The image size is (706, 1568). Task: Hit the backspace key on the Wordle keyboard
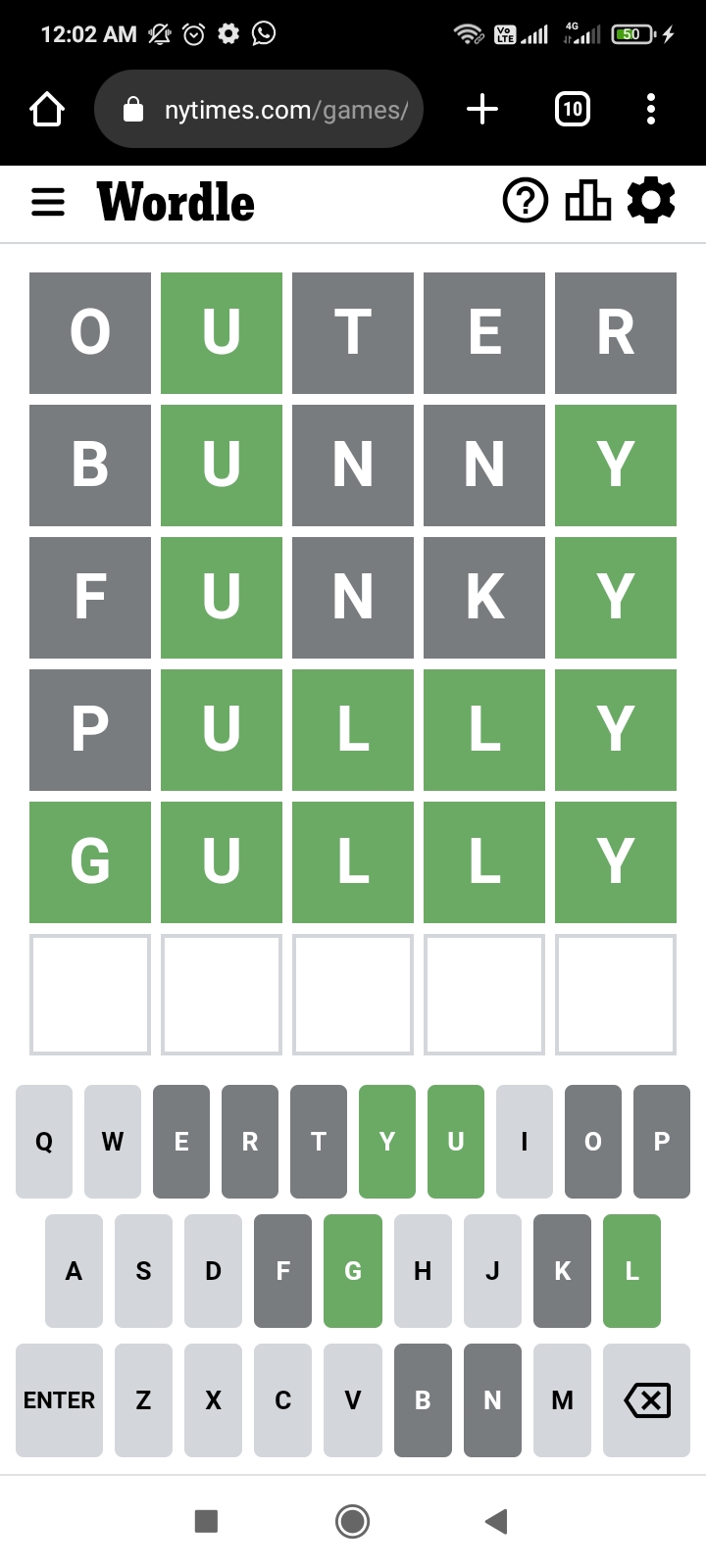pyautogui.click(x=647, y=1400)
